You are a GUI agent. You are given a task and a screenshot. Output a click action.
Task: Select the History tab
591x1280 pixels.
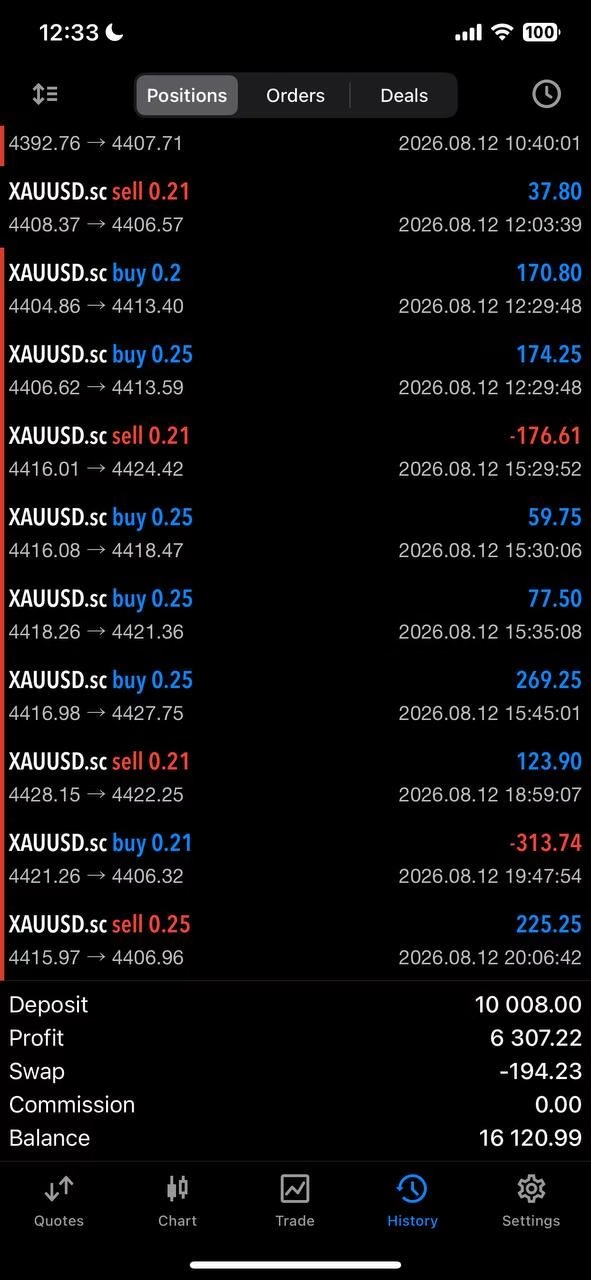pyautogui.click(x=413, y=1201)
